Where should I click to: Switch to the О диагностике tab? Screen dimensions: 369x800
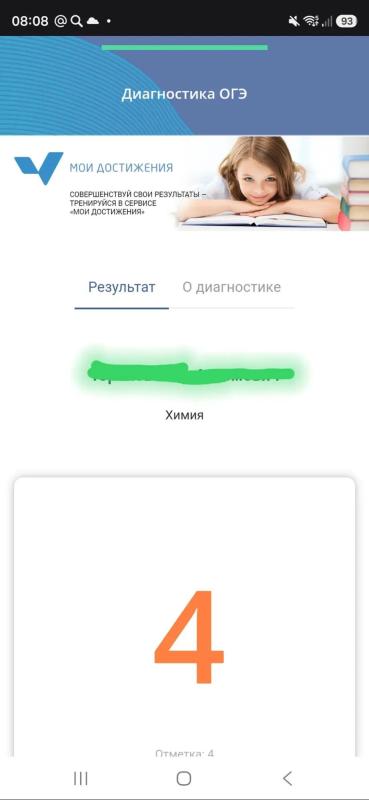click(x=232, y=287)
